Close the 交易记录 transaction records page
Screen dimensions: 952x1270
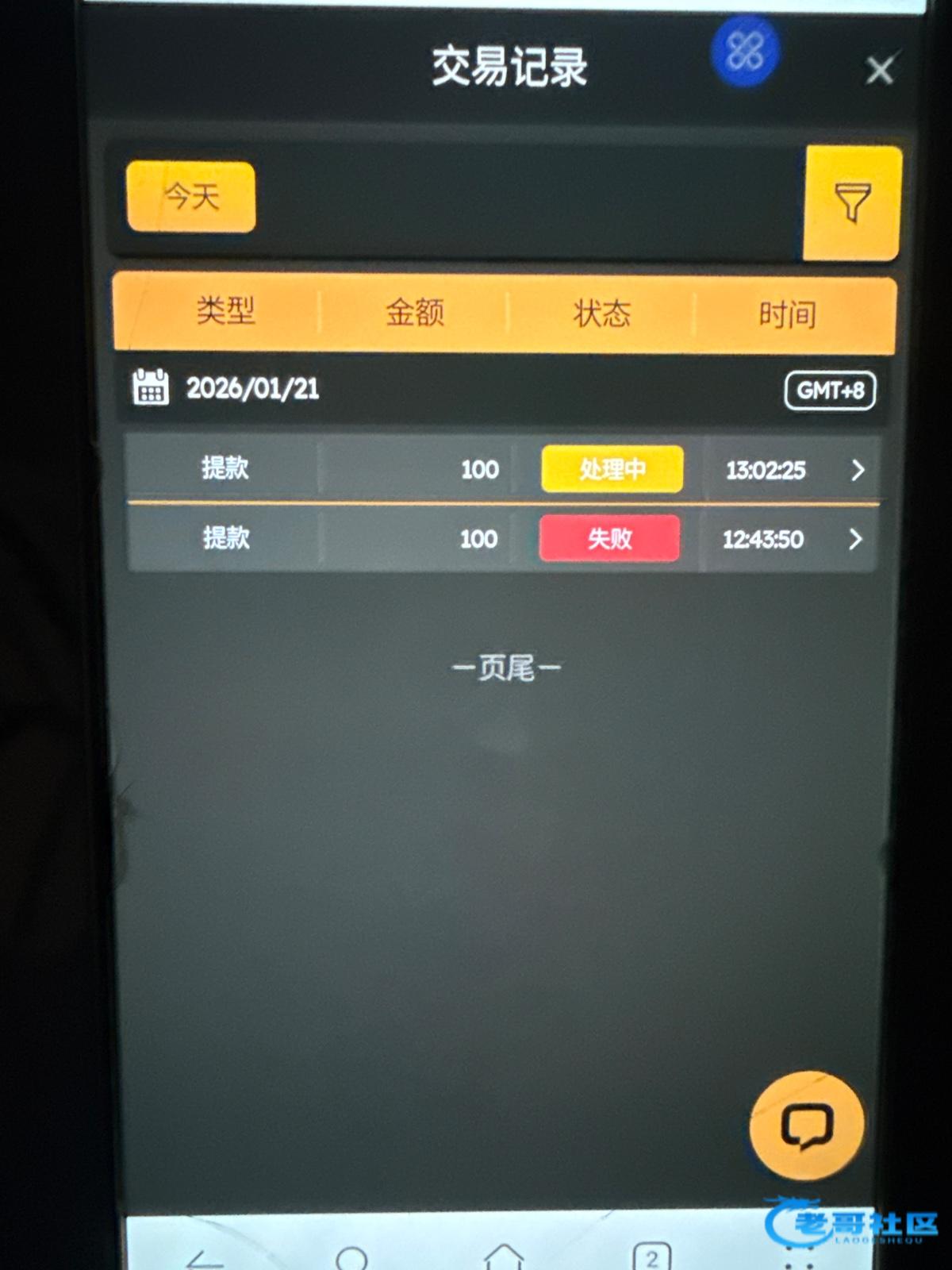[x=879, y=71]
